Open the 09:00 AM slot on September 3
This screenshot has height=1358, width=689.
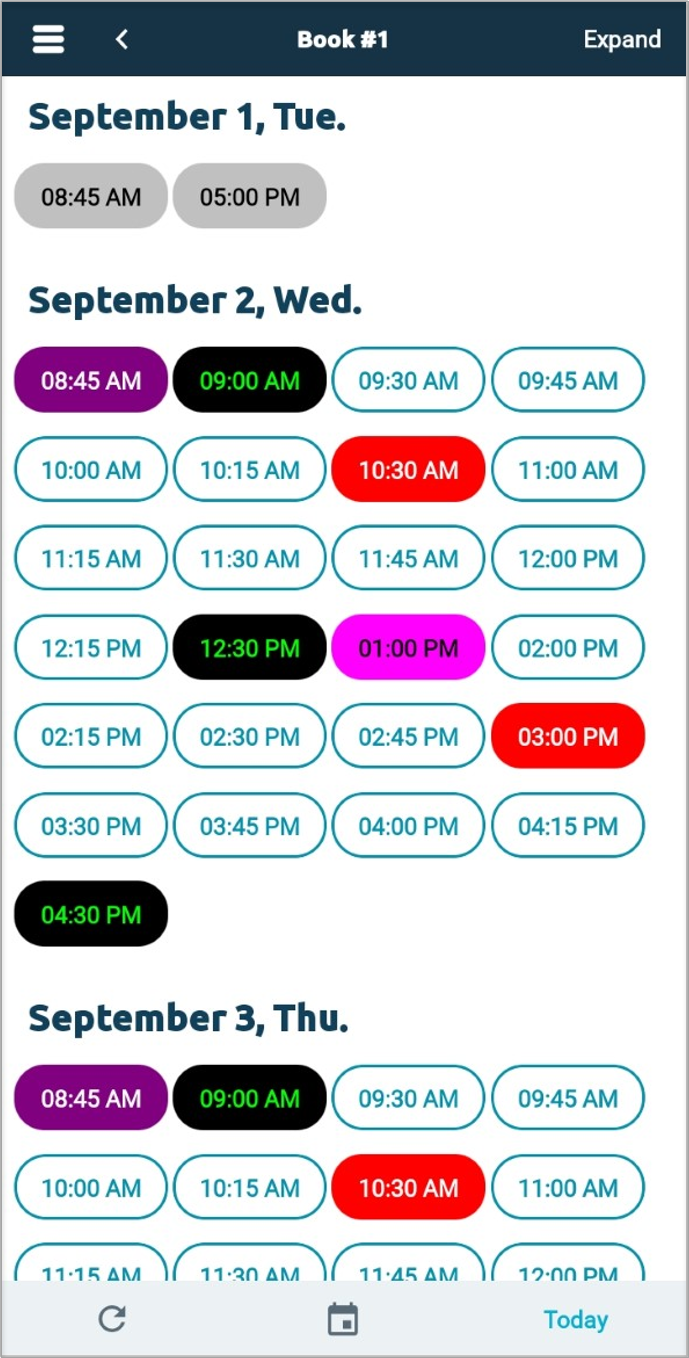[250, 1098]
